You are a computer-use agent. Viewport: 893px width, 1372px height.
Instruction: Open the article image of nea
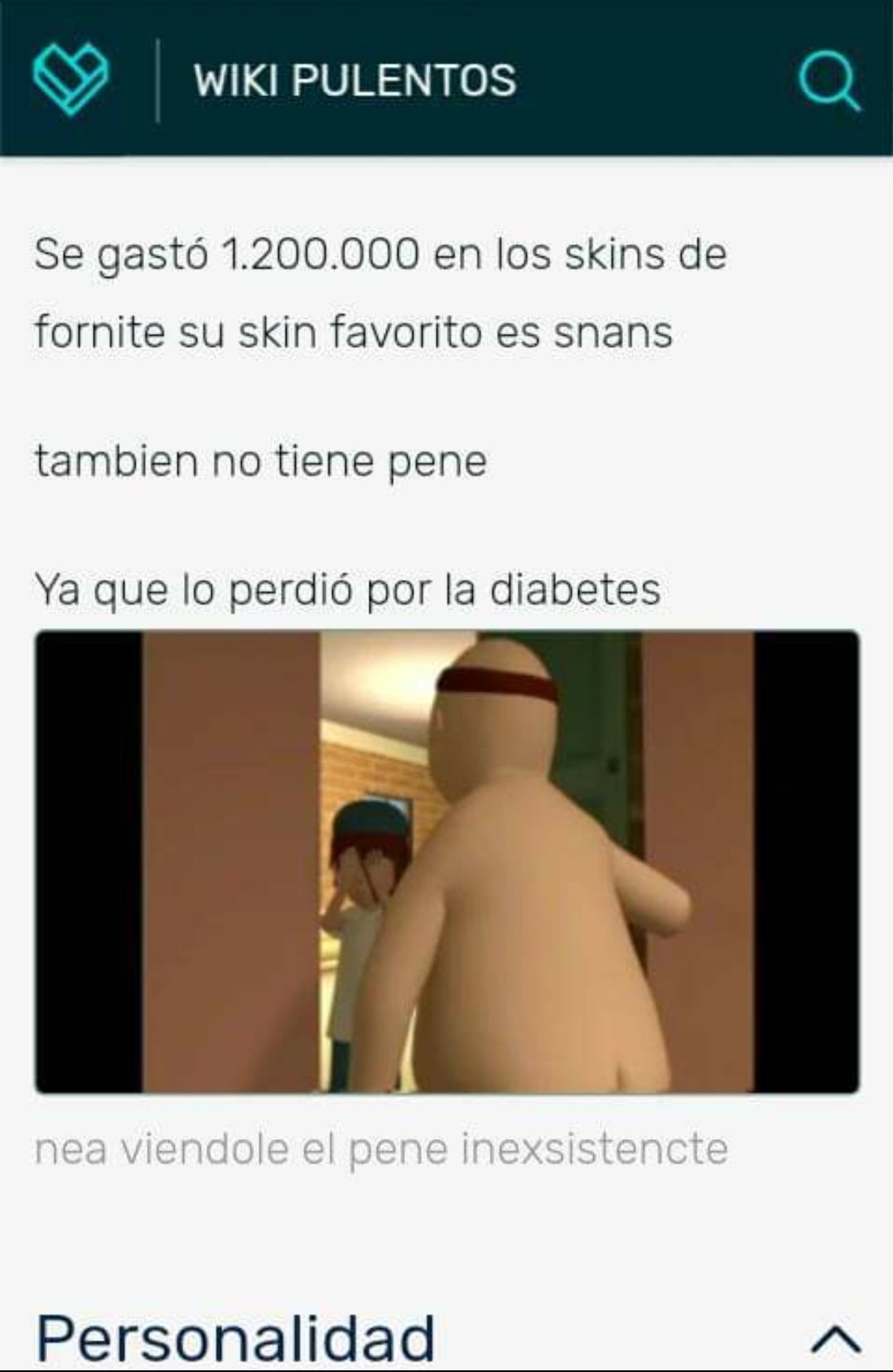click(446, 862)
